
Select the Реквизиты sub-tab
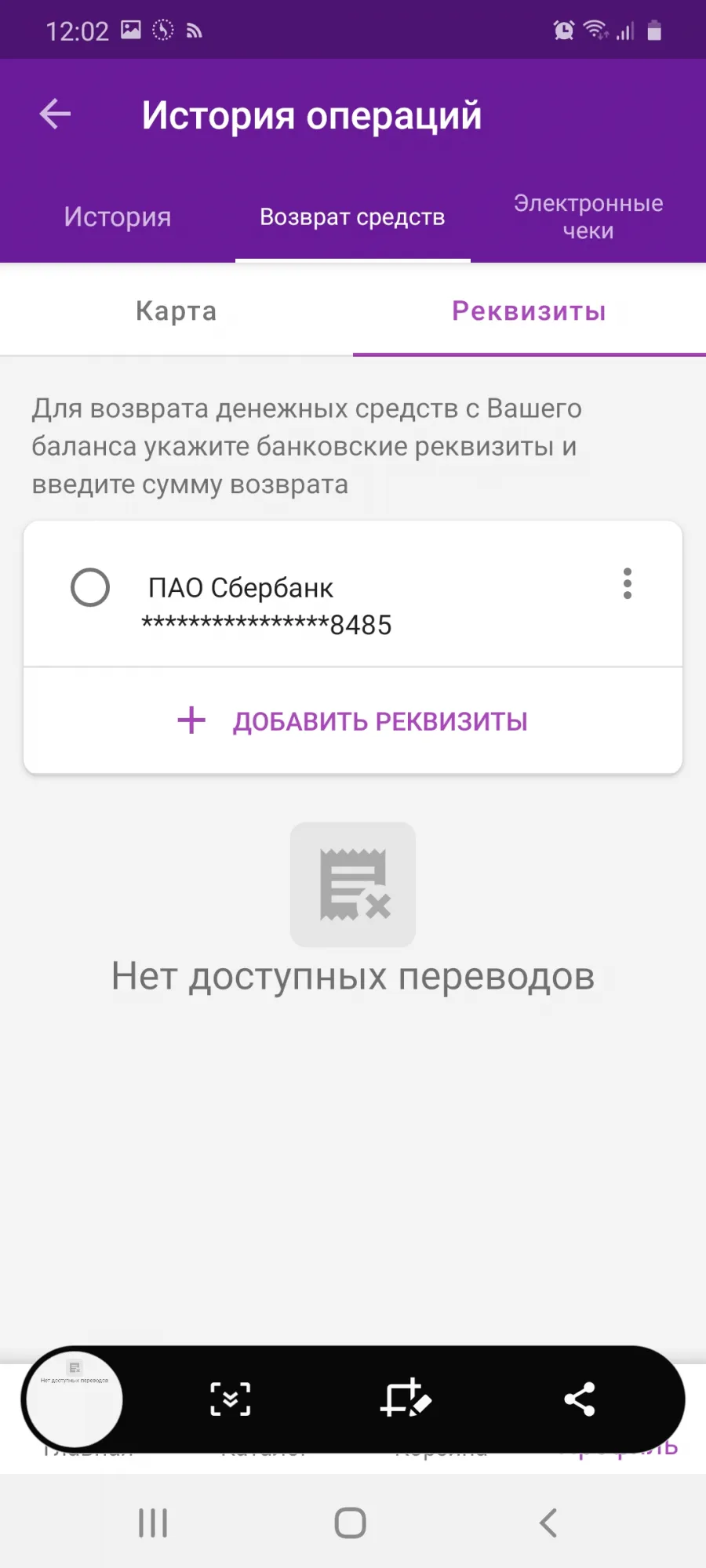pyautogui.click(x=529, y=311)
